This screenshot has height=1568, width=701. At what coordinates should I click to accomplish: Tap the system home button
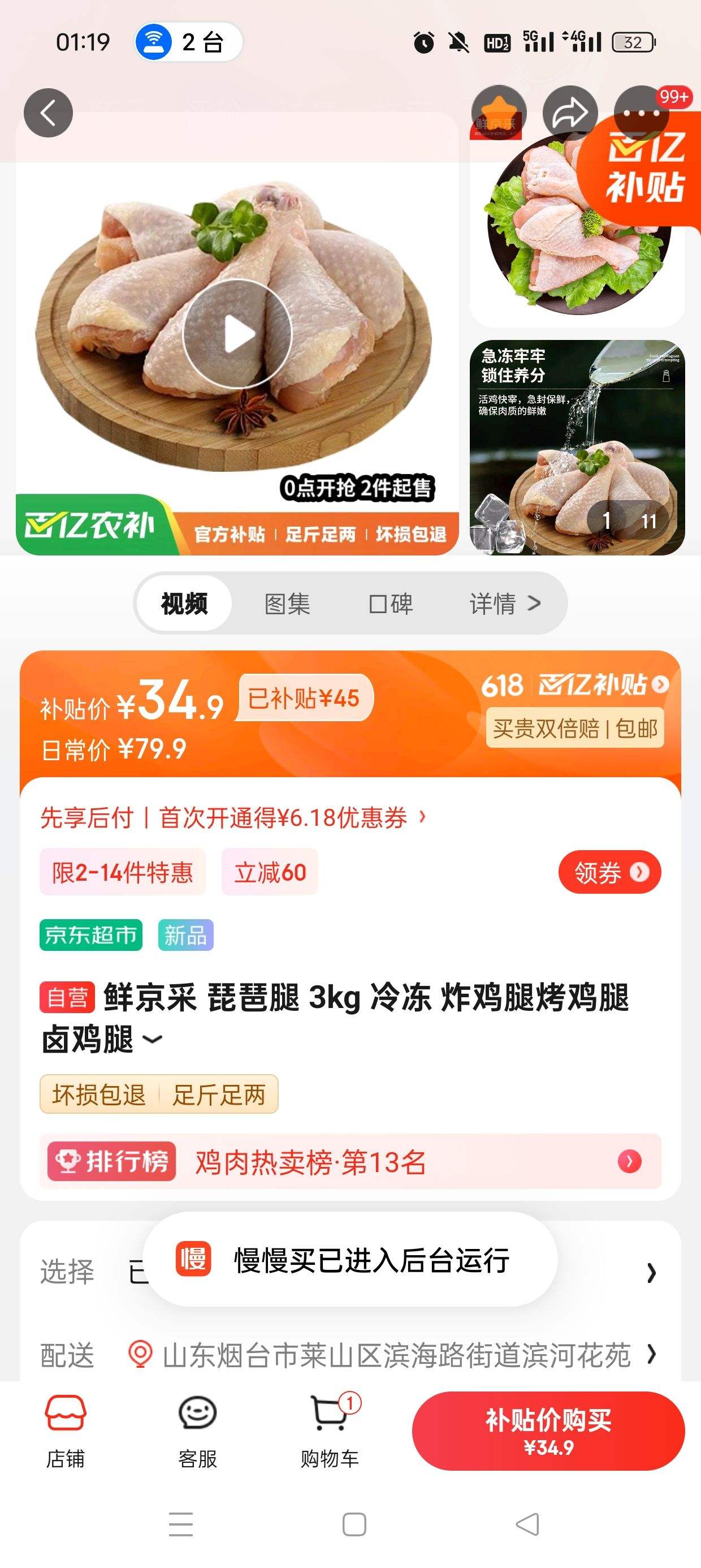(x=354, y=1524)
